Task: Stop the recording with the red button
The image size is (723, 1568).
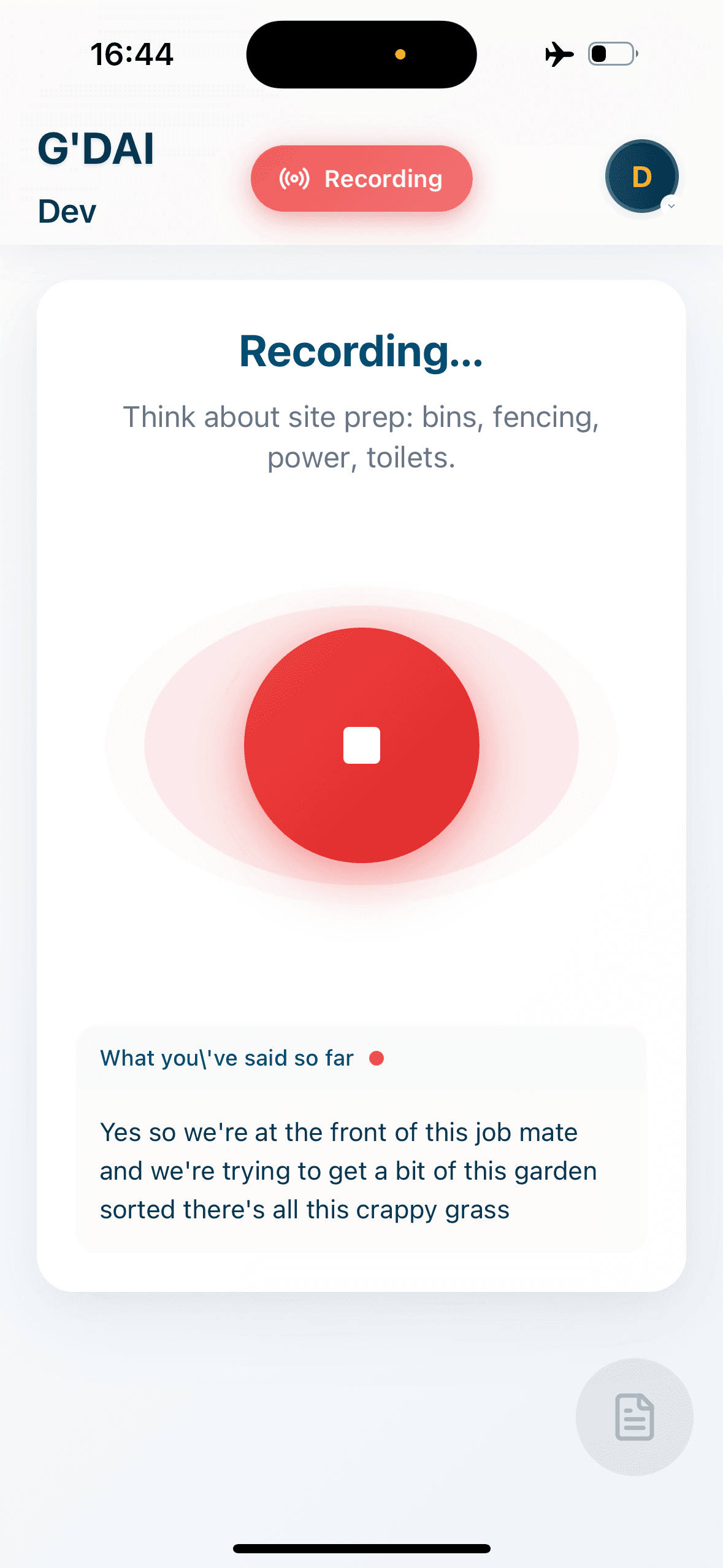Action: [x=361, y=745]
